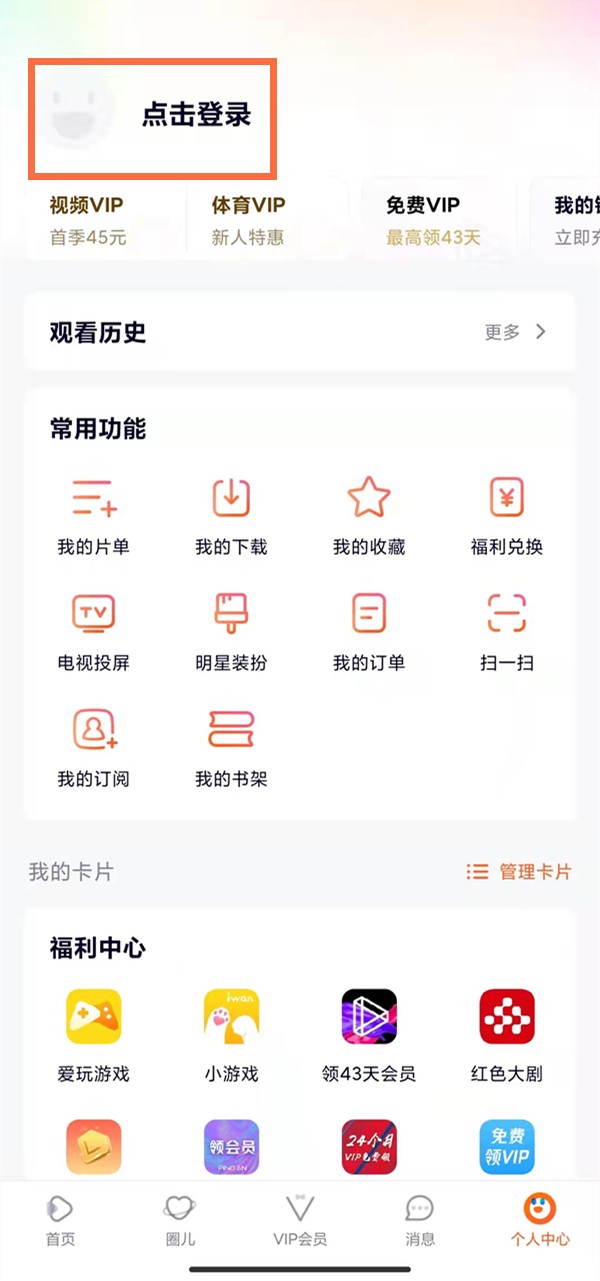This screenshot has width=600, height=1281.
Task: Open the 免费VIP offer card
Action: 432,220
